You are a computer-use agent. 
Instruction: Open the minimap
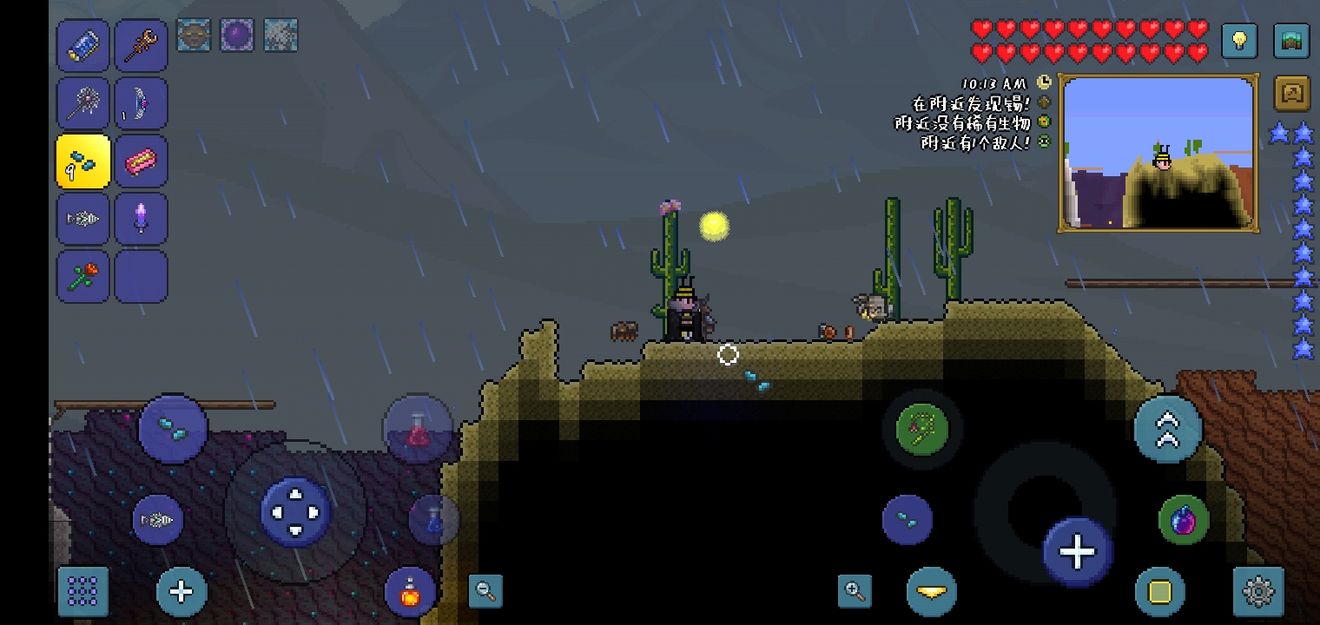click(1159, 153)
